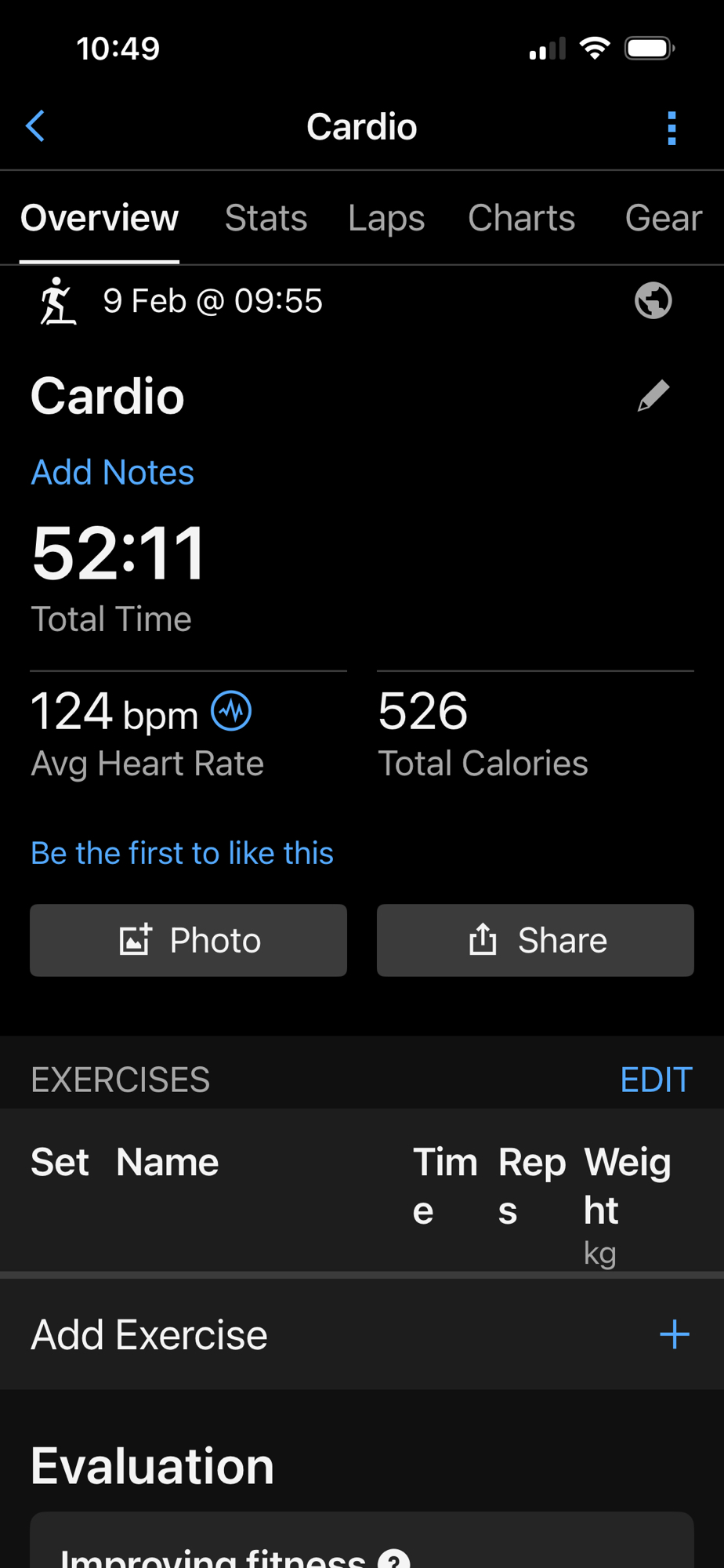Screen dimensions: 724x1568
Task: Select the Gear tab
Action: [x=663, y=218]
